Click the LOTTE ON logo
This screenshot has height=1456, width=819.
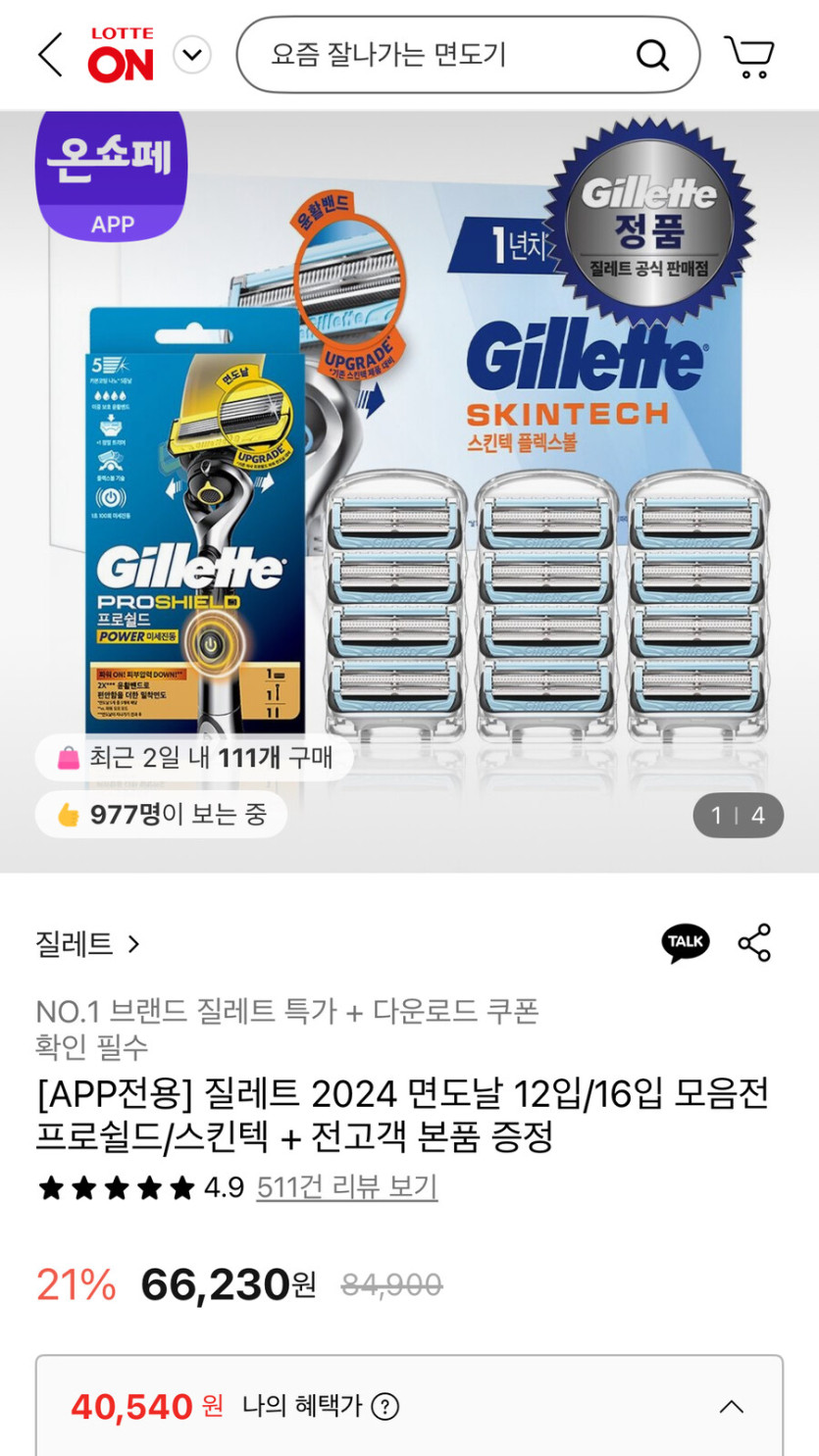click(122, 55)
